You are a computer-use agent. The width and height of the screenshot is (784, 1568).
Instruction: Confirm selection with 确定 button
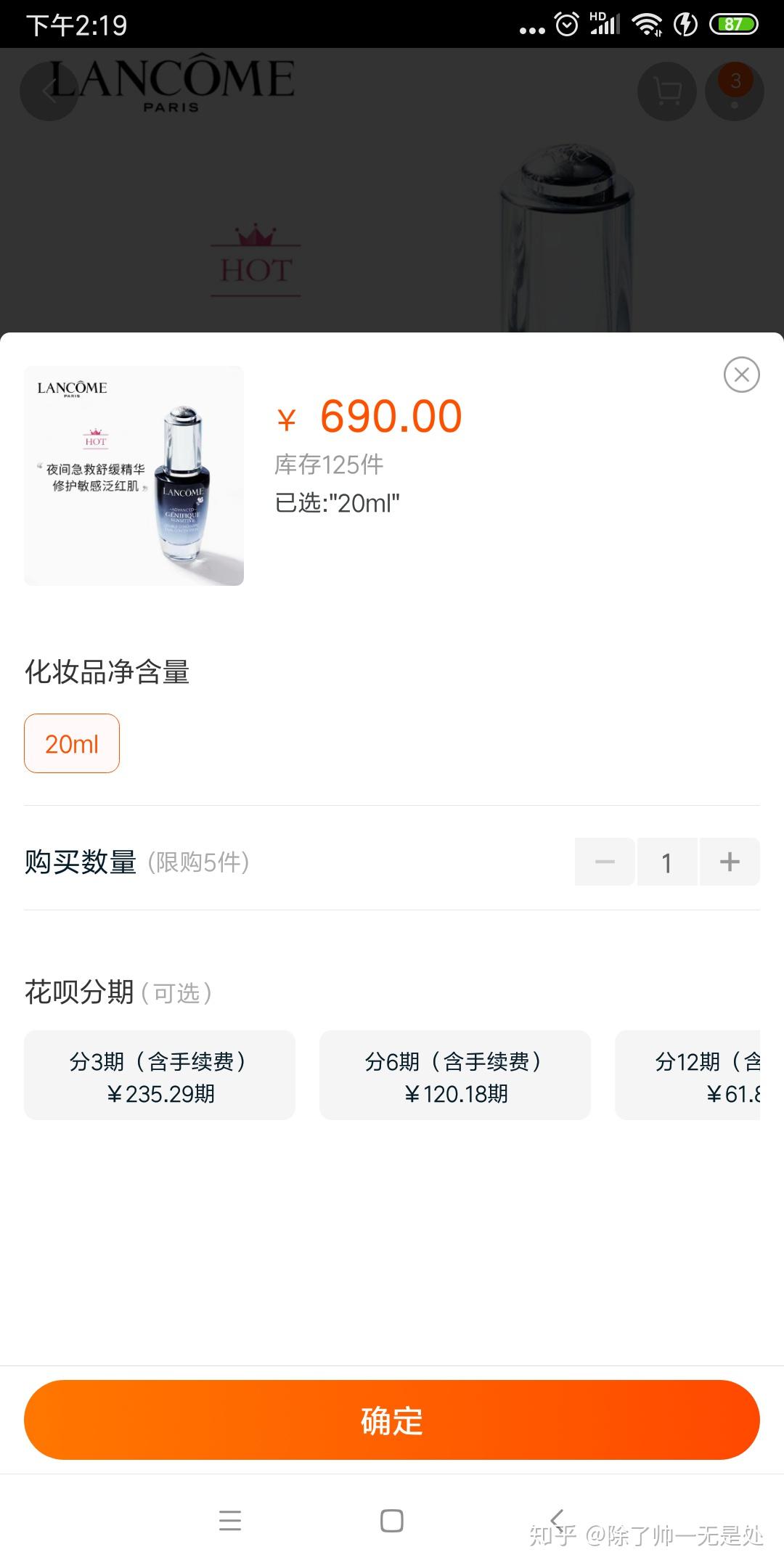tap(392, 1420)
